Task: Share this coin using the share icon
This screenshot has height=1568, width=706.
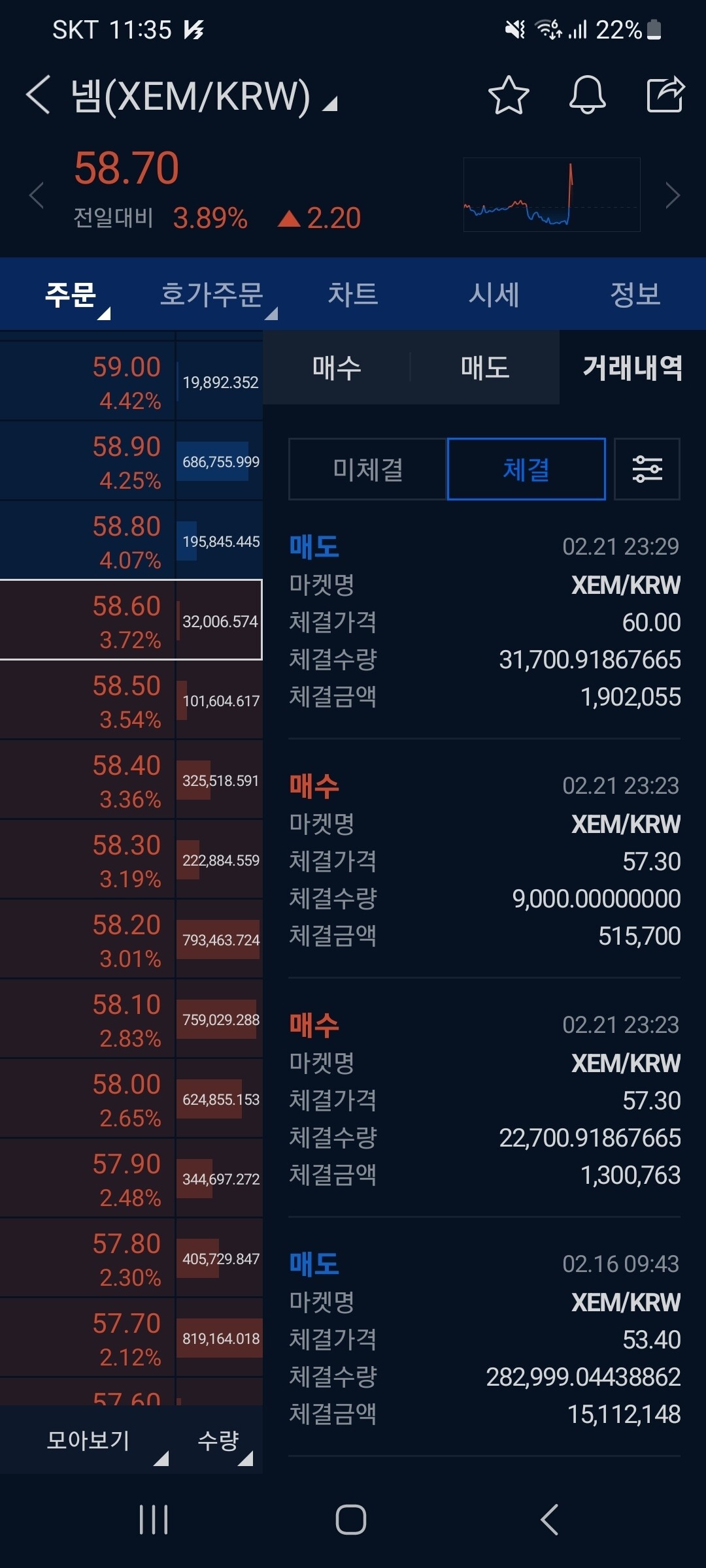Action: click(x=666, y=97)
